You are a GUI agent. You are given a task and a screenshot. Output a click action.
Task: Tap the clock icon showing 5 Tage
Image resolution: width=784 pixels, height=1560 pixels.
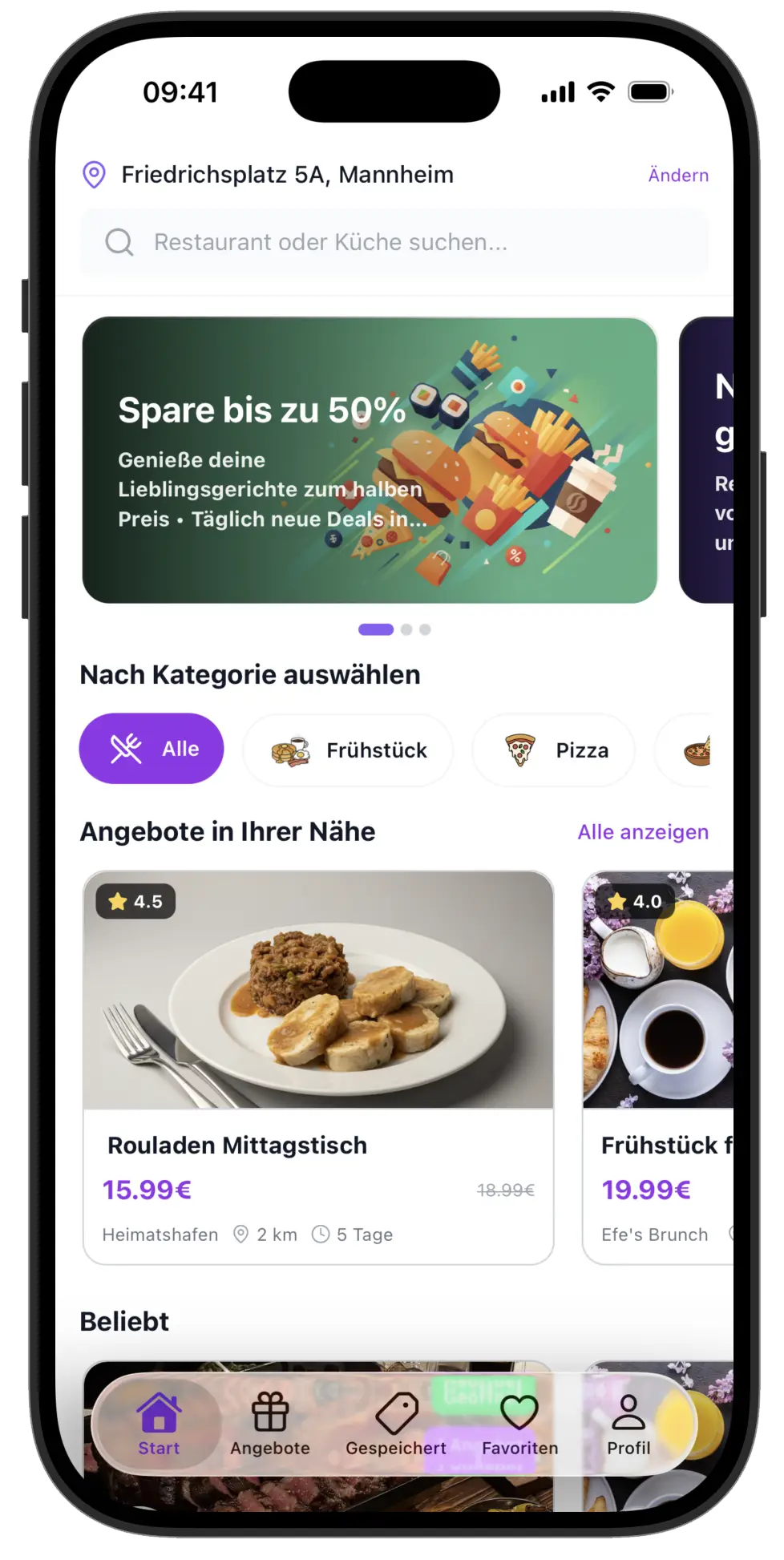(320, 1235)
